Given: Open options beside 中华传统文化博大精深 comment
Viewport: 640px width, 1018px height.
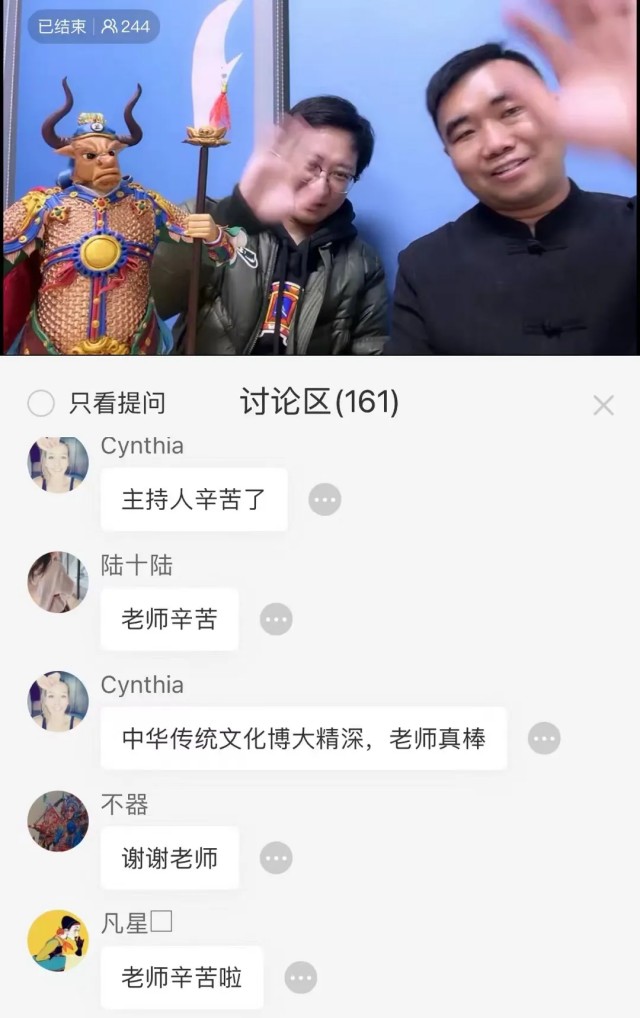Looking at the screenshot, I should 544,738.
